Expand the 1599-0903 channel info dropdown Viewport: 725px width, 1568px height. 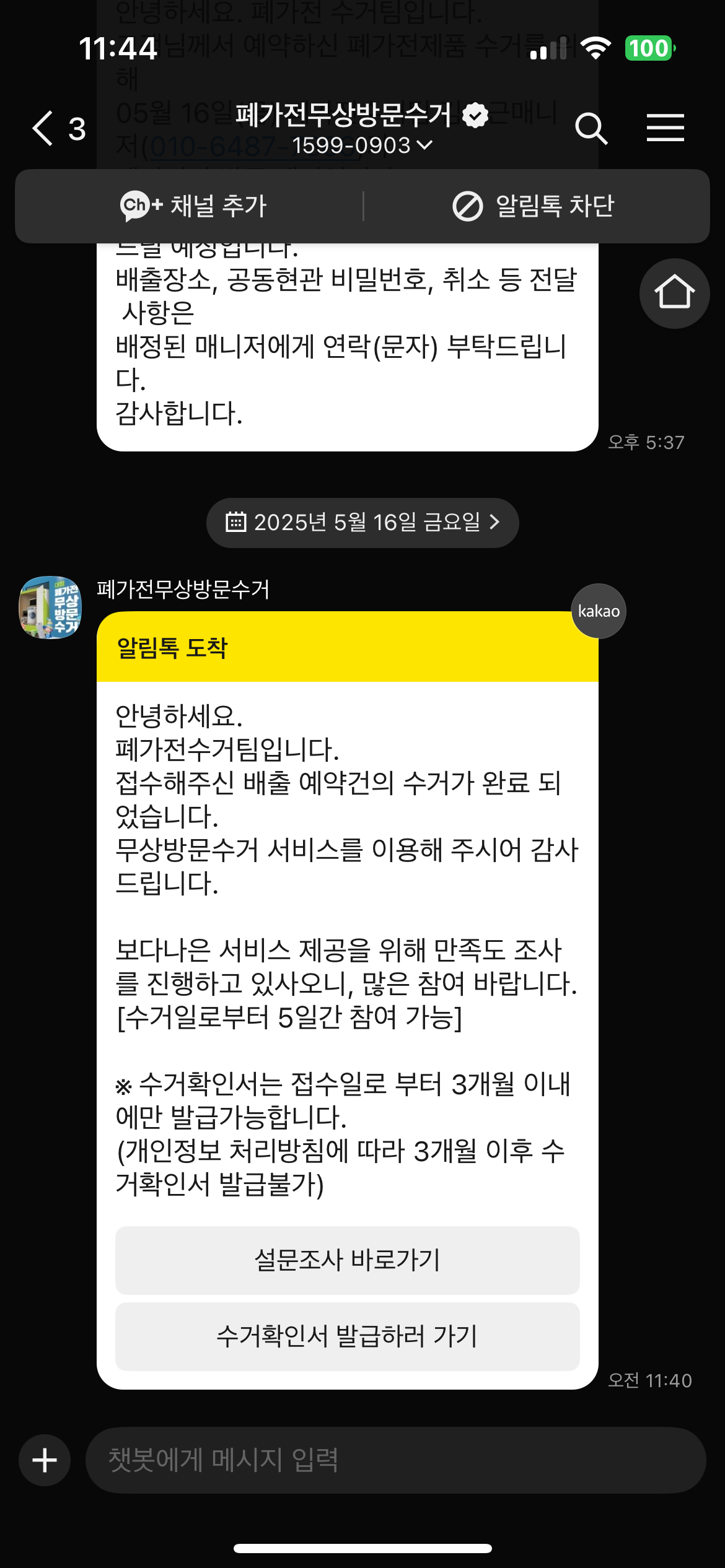362,146
